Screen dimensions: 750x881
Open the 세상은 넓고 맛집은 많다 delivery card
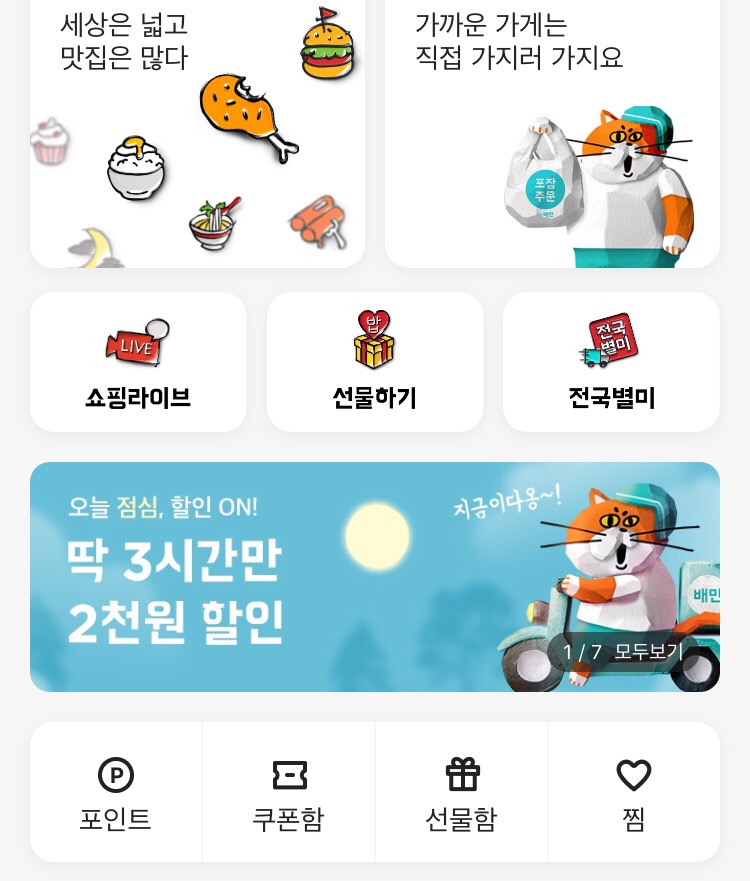coord(197,133)
